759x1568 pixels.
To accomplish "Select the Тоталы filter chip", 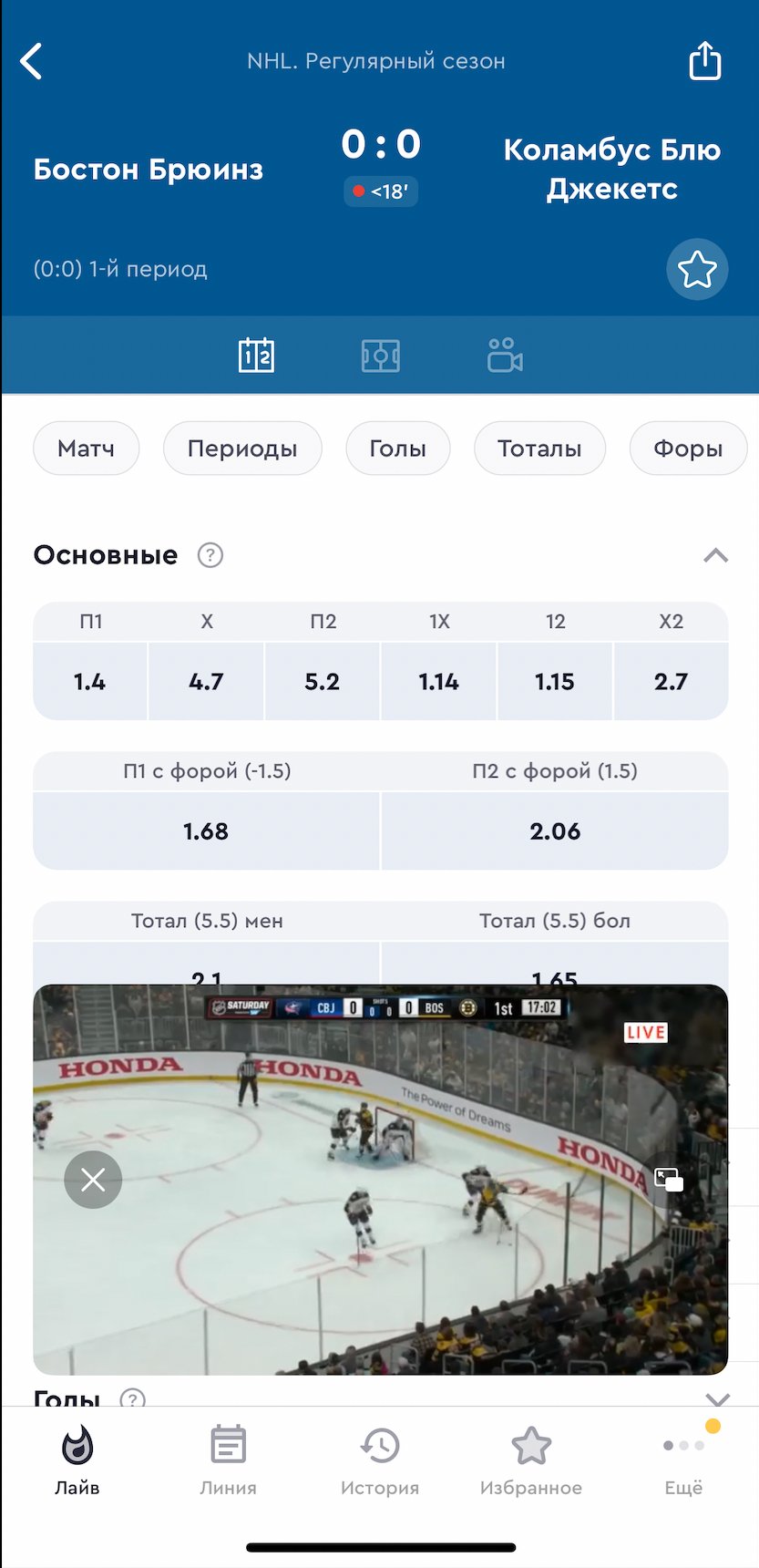I will [539, 449].
